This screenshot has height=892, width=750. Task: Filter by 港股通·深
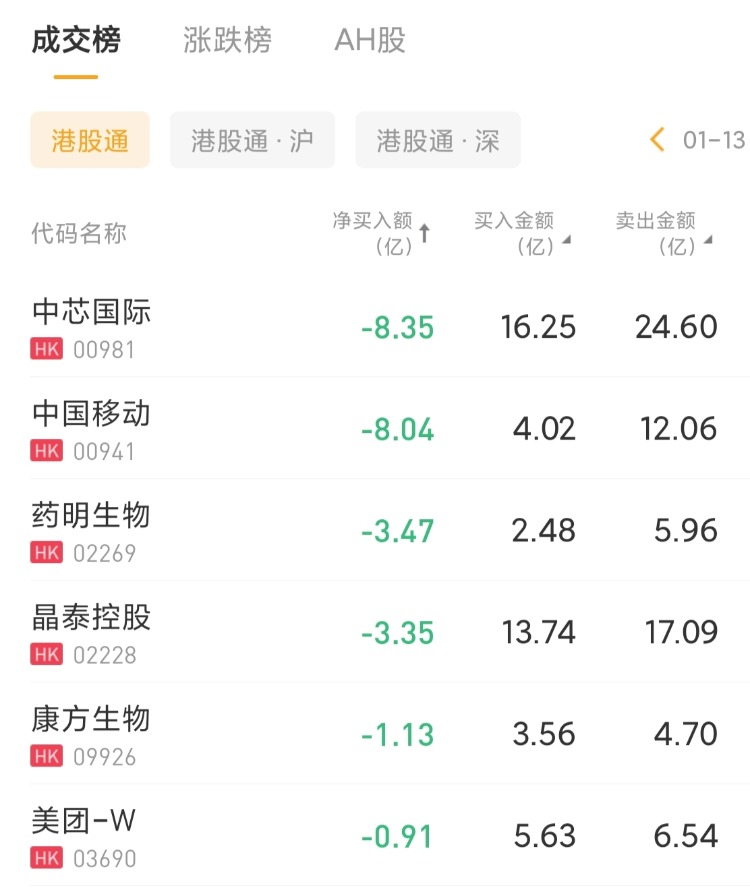[x=438, y=140]
